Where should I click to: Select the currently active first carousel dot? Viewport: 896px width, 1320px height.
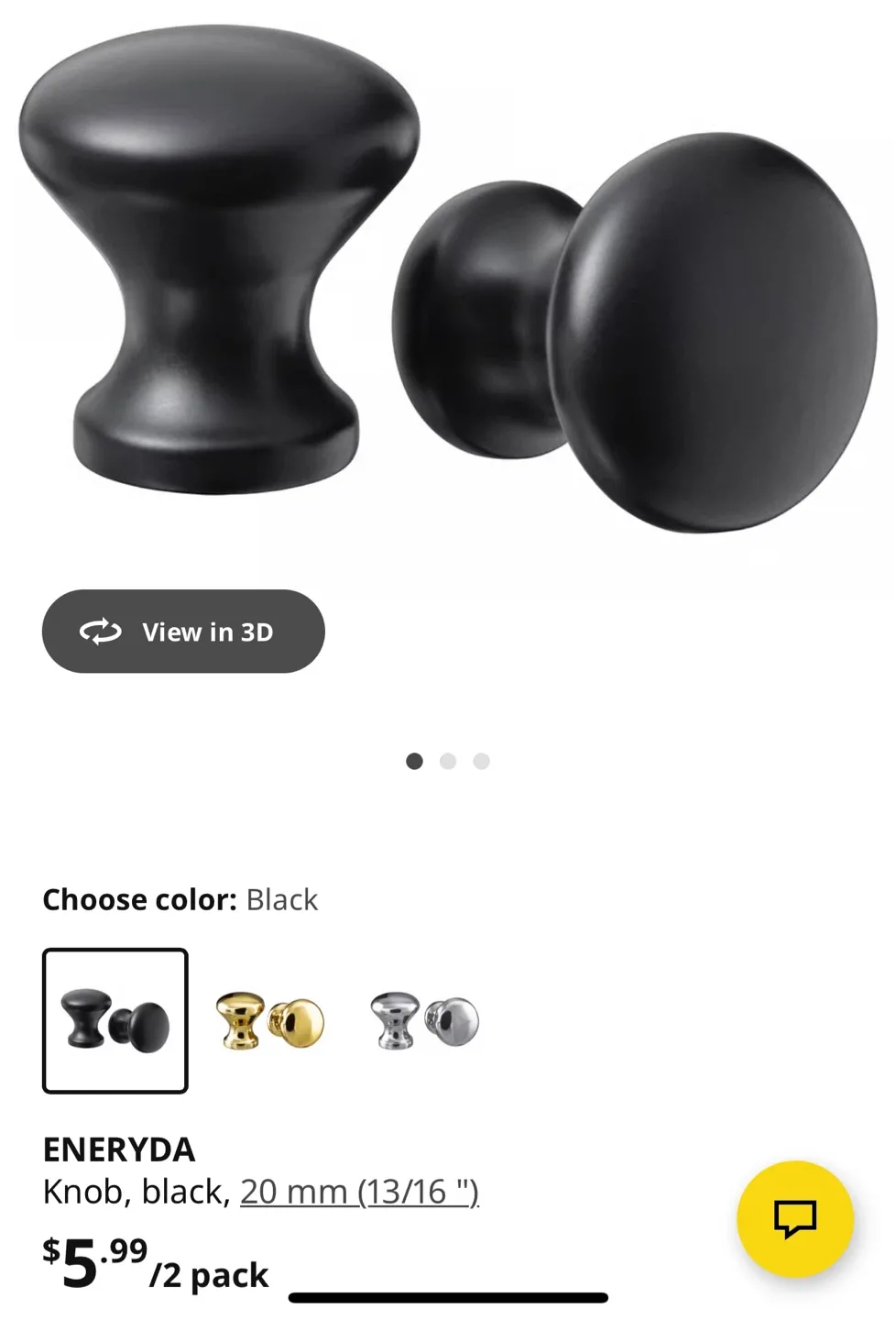[415, 760]
